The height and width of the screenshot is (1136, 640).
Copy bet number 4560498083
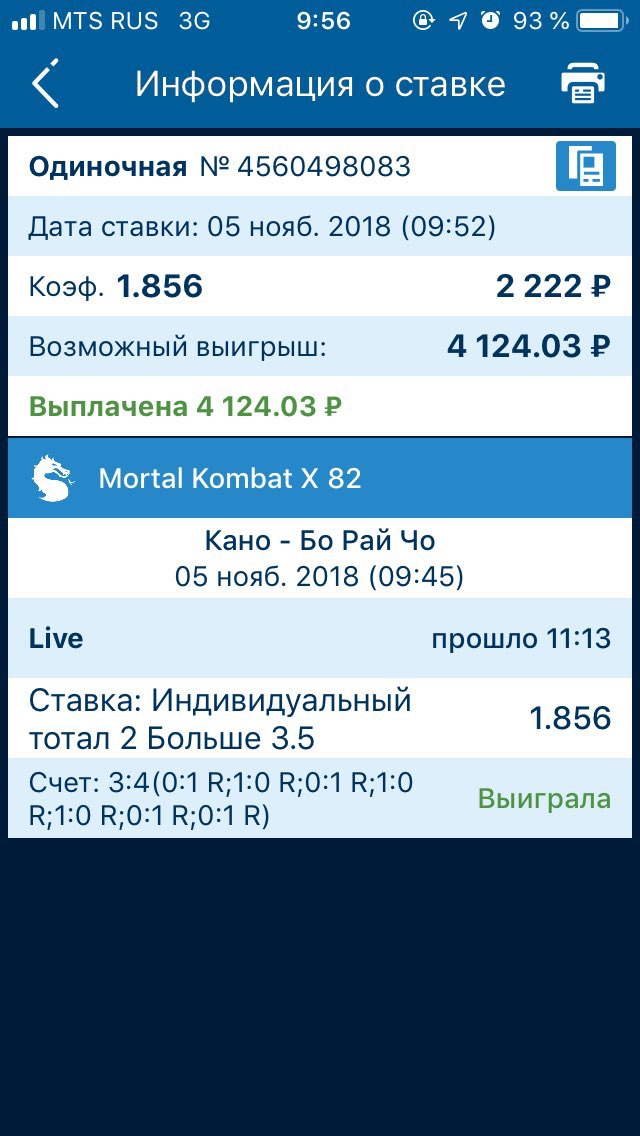pyautogui.click(x=586, y=166)
